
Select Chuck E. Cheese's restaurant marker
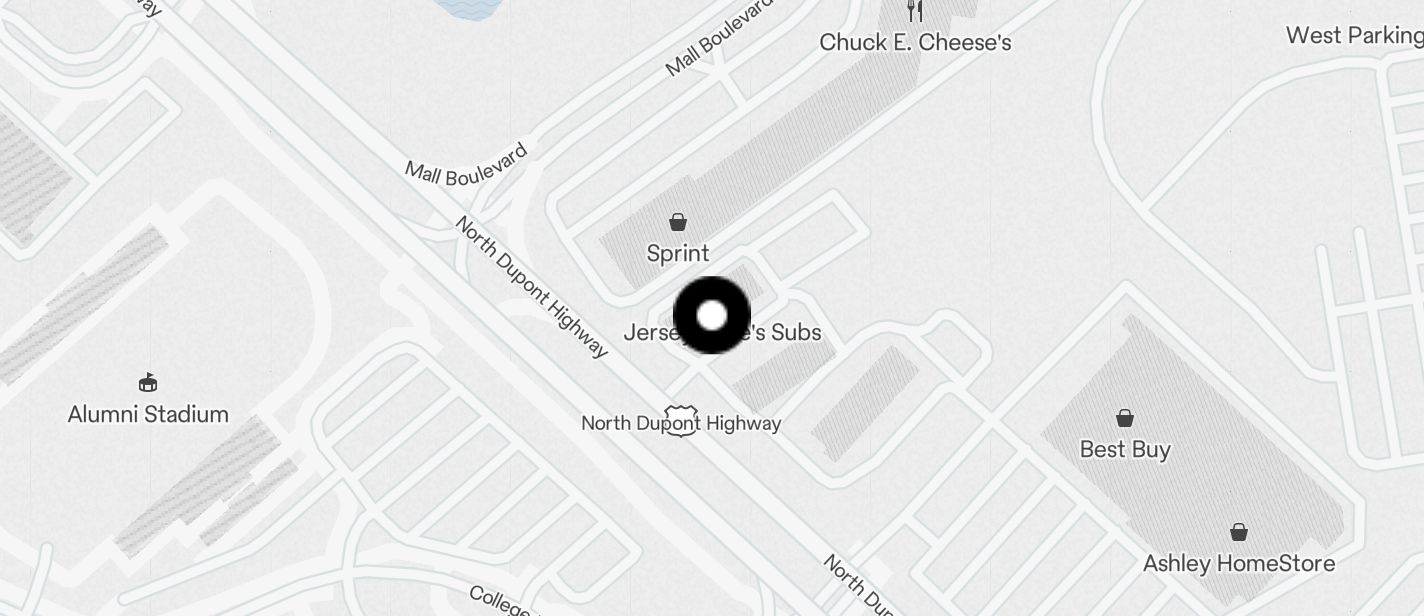[x=915, y=13]
